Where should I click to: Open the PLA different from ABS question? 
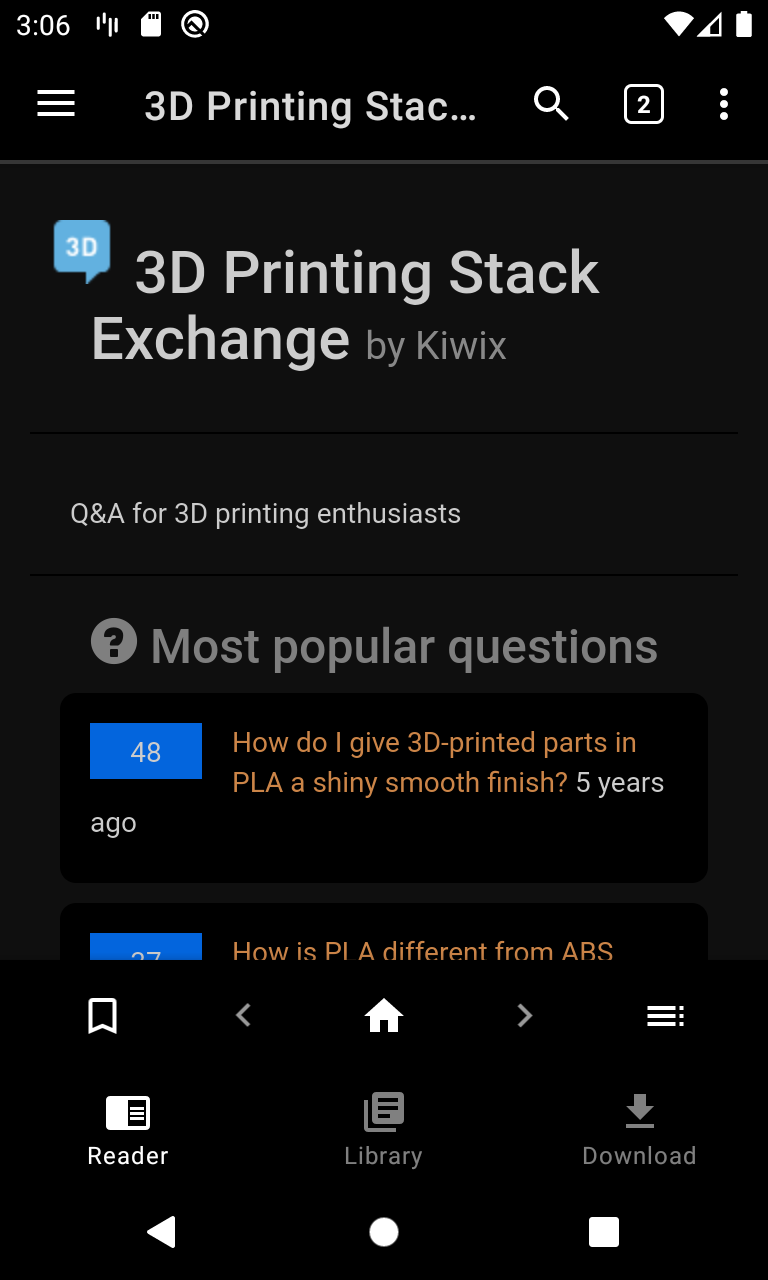(x=422, y=951)
